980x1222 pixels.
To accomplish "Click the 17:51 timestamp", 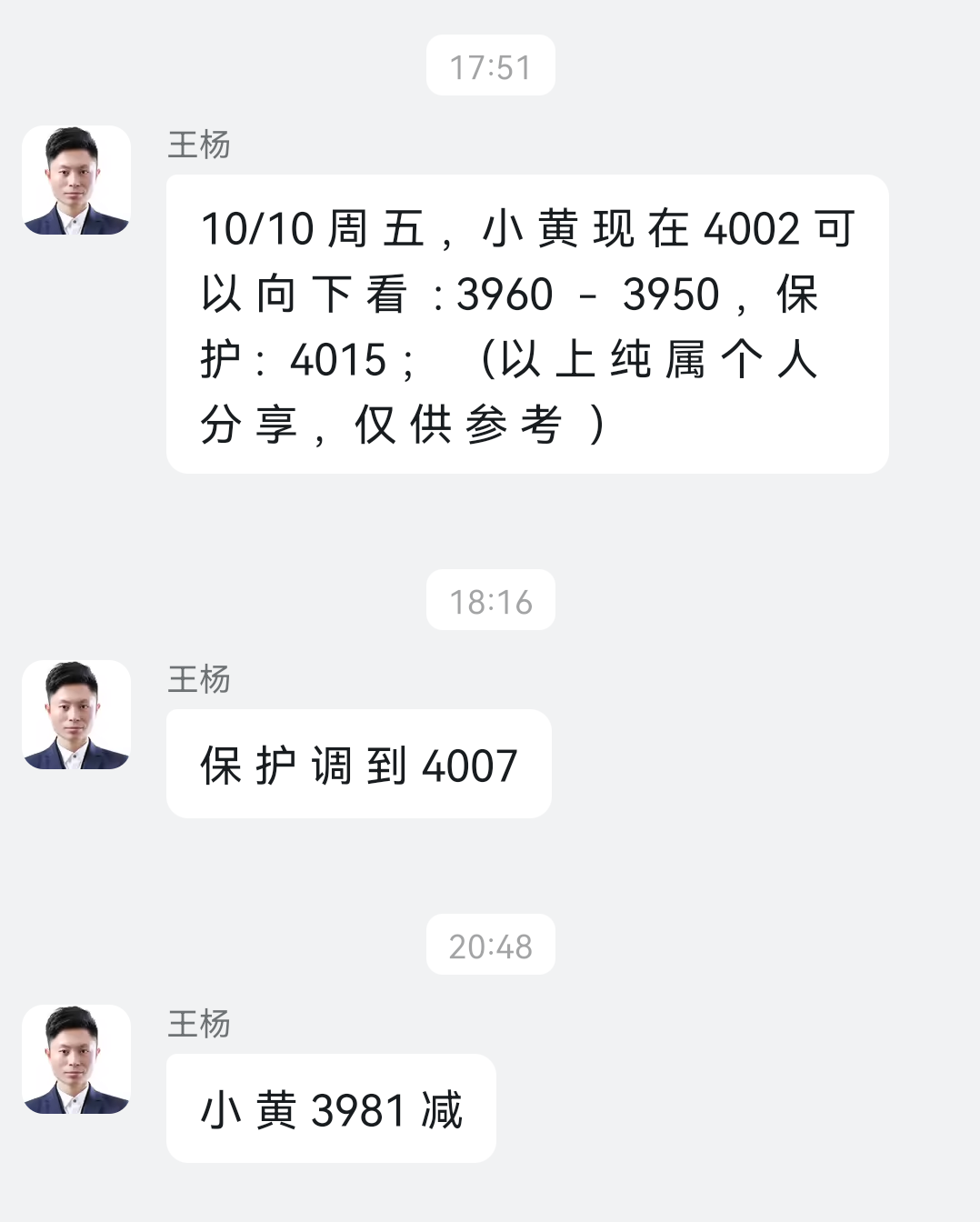I will pyautogui.click(x=490, y=65).
